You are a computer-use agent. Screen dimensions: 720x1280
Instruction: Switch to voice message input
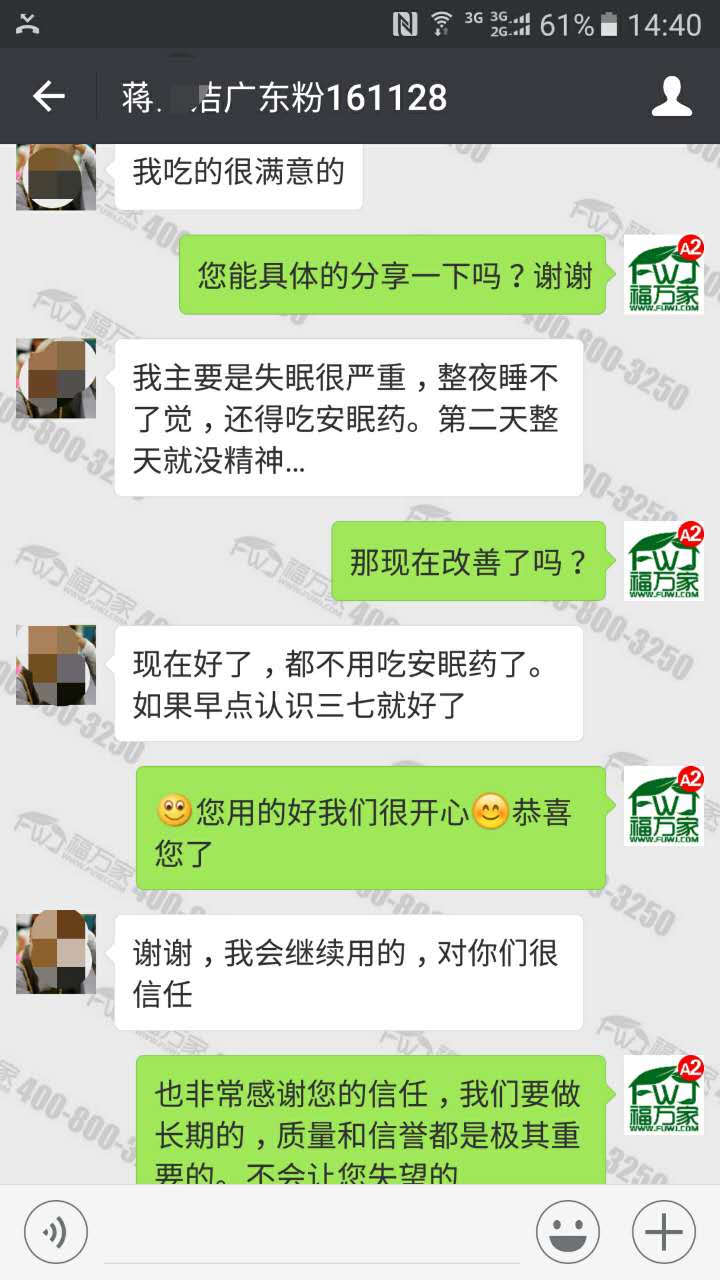click(x=56, y=1231)
